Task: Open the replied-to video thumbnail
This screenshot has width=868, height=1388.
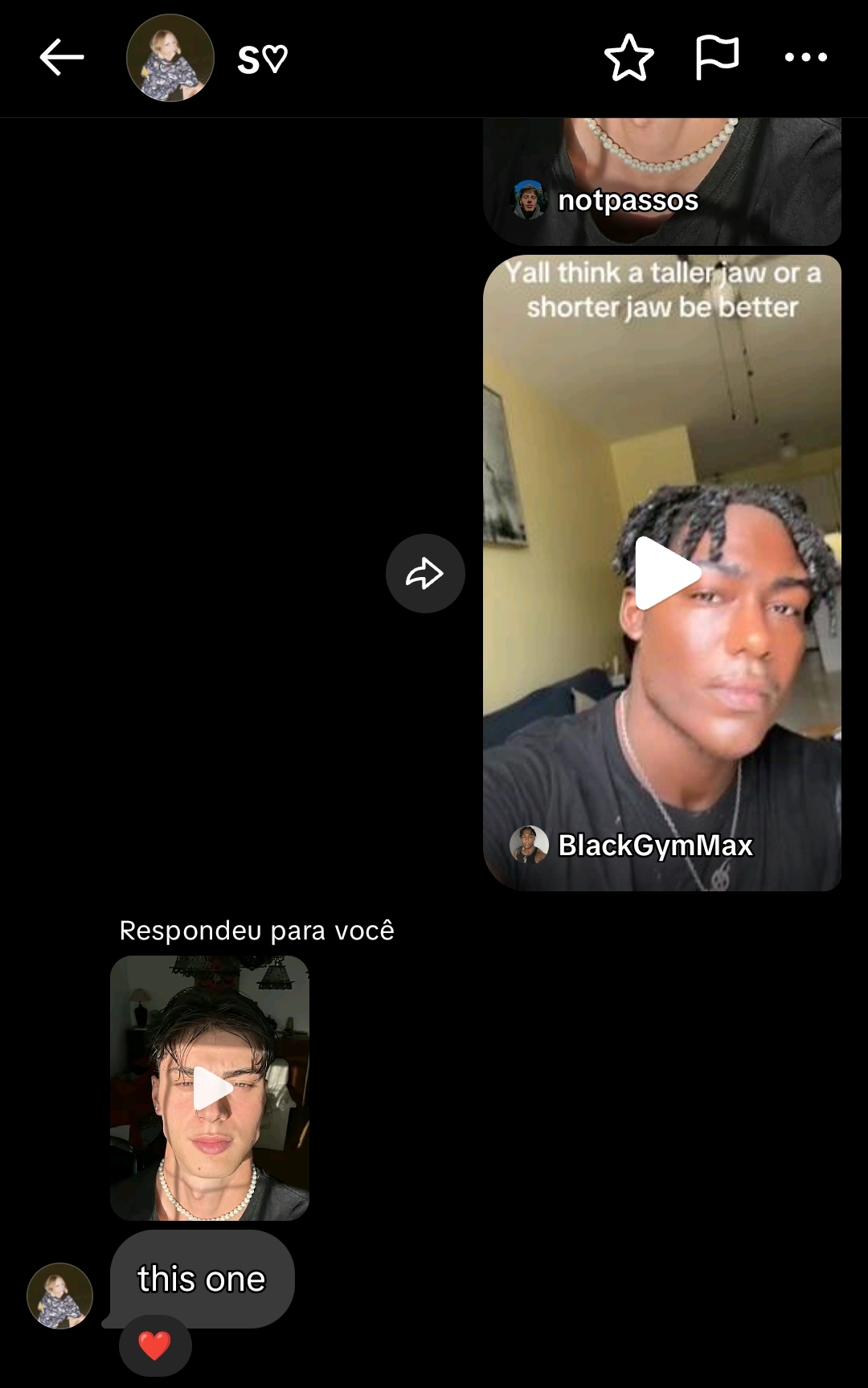Action: pos(210,1087)
